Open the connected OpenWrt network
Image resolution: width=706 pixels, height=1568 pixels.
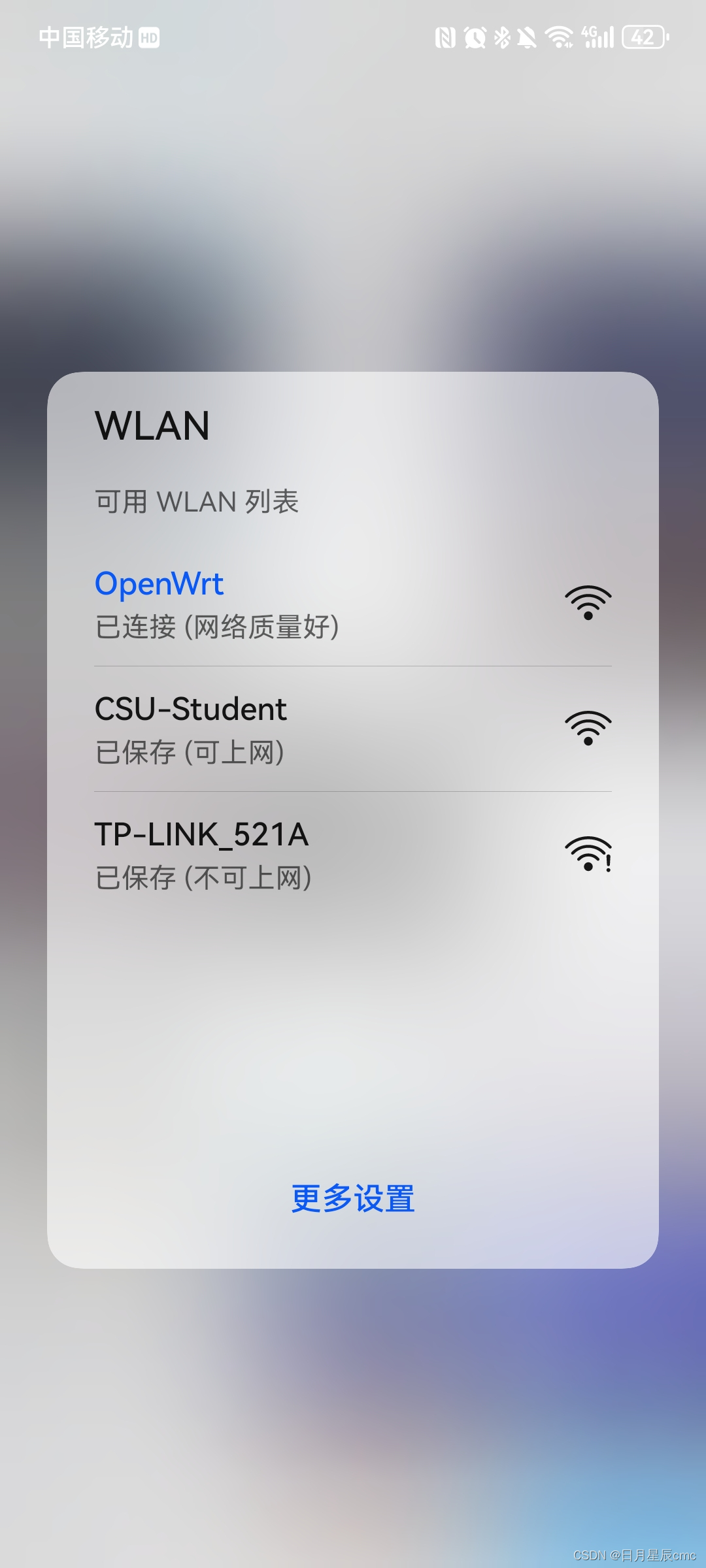[217, 604]
